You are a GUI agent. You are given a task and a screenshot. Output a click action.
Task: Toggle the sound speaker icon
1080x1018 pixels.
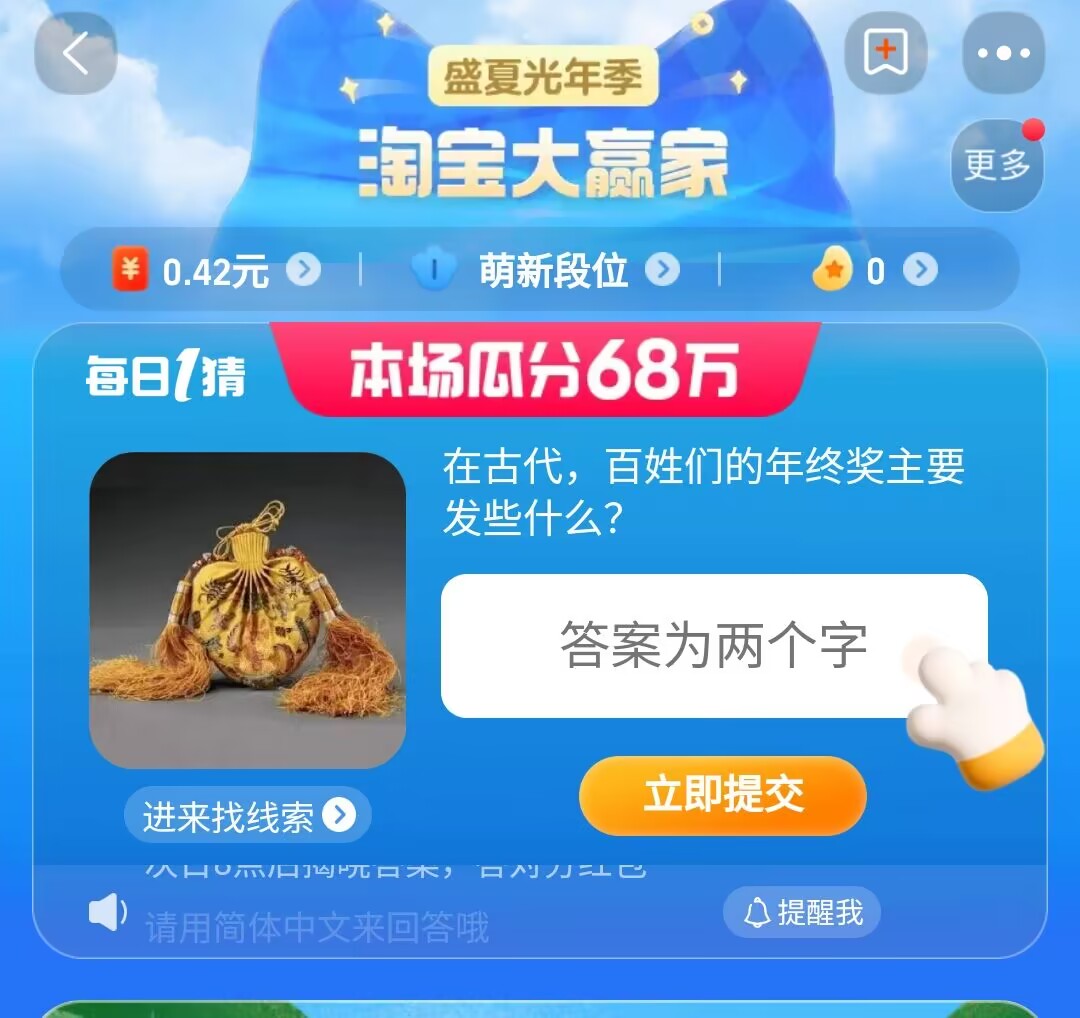[107, 912]
